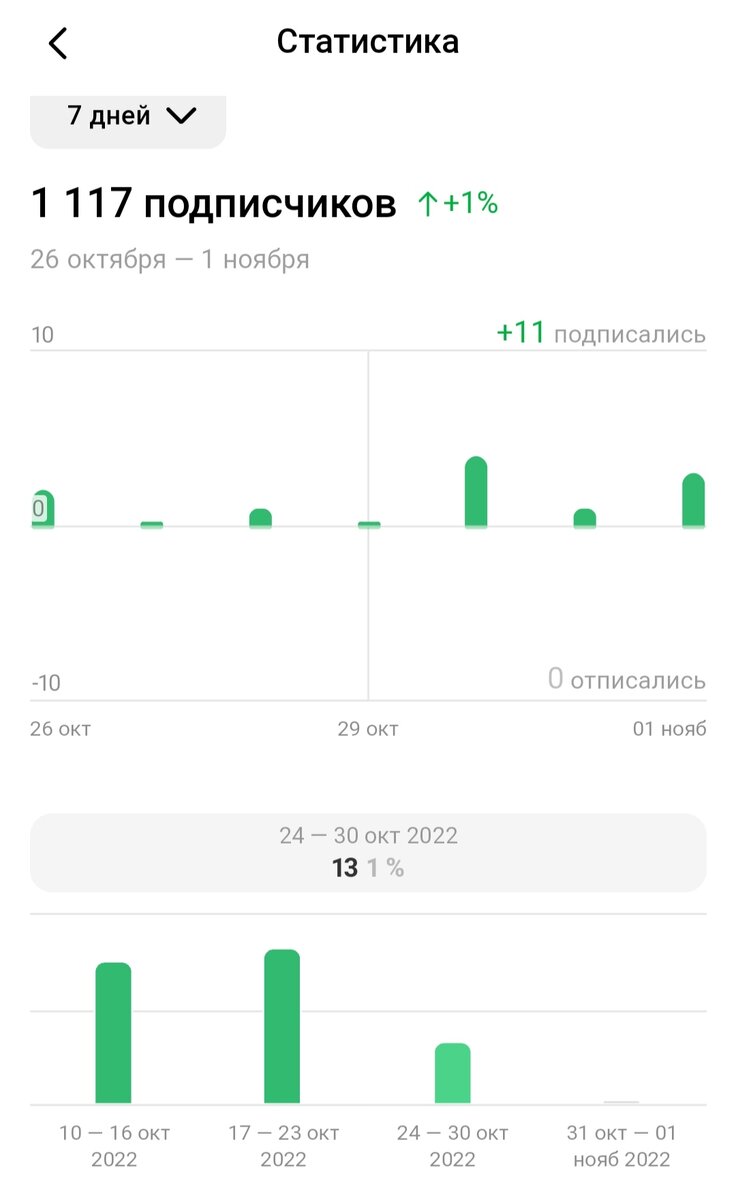Select the 10 — 16 окт weekly bar

click(x=113, y=1033)
